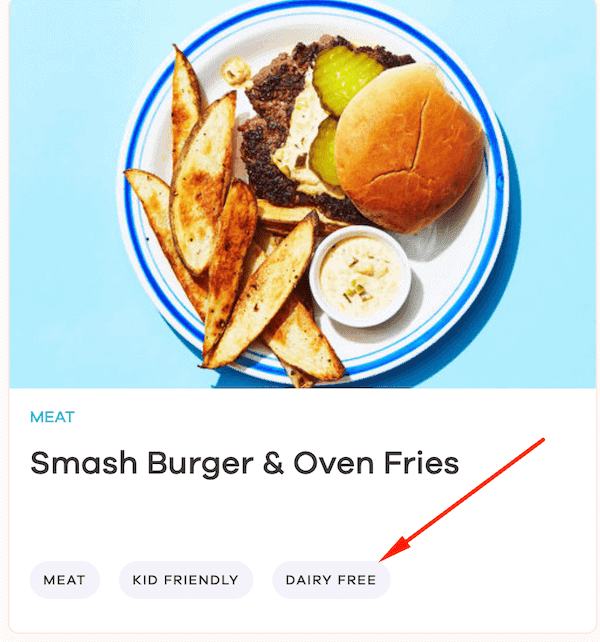Tap the KID FRIENDLY tag chip
This screenshot has width=600, height=642.
(185, 580)
